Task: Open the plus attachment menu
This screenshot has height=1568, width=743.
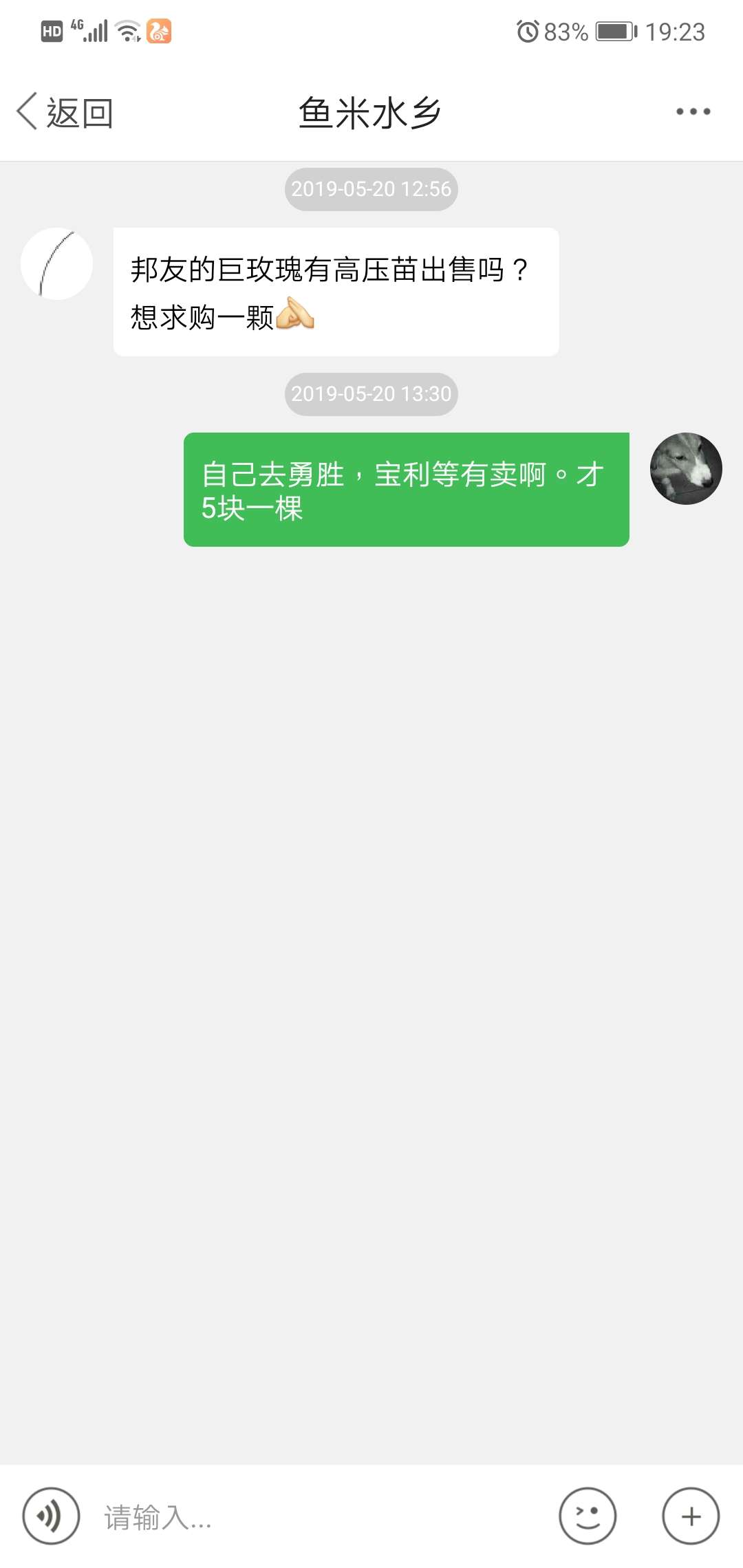Action: coord(691,1516)
